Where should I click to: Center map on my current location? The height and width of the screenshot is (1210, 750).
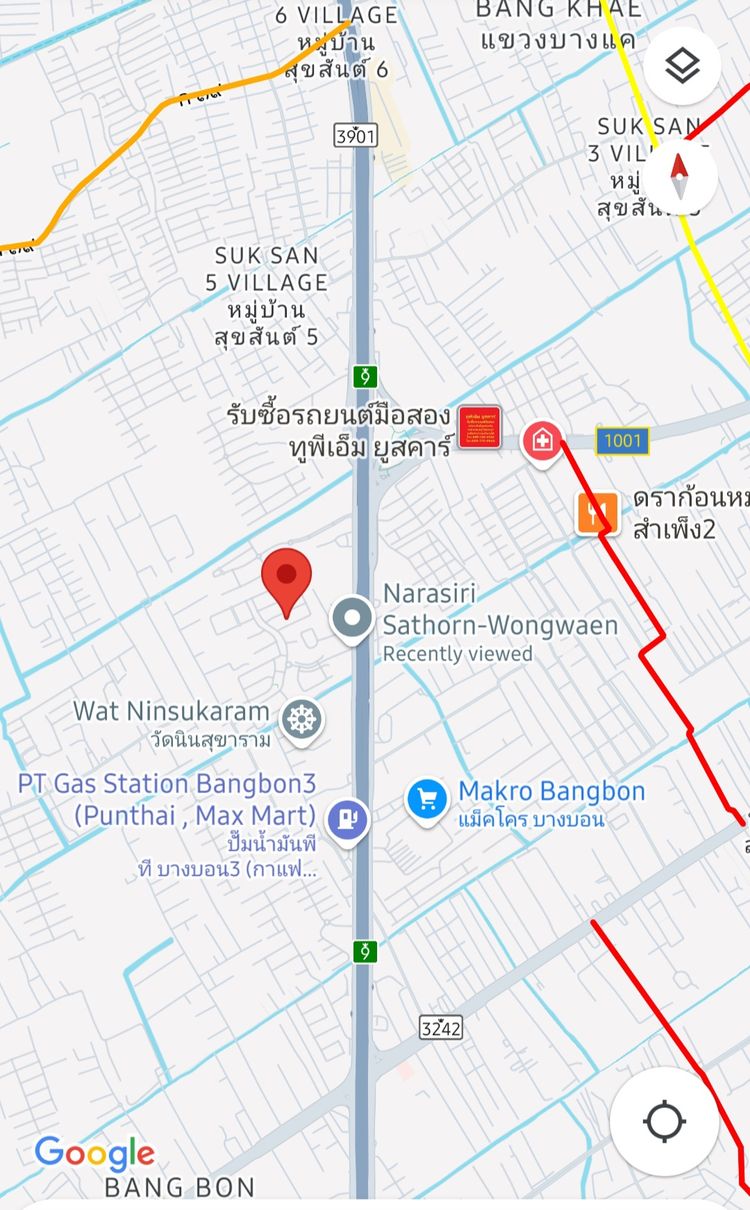664,1121
